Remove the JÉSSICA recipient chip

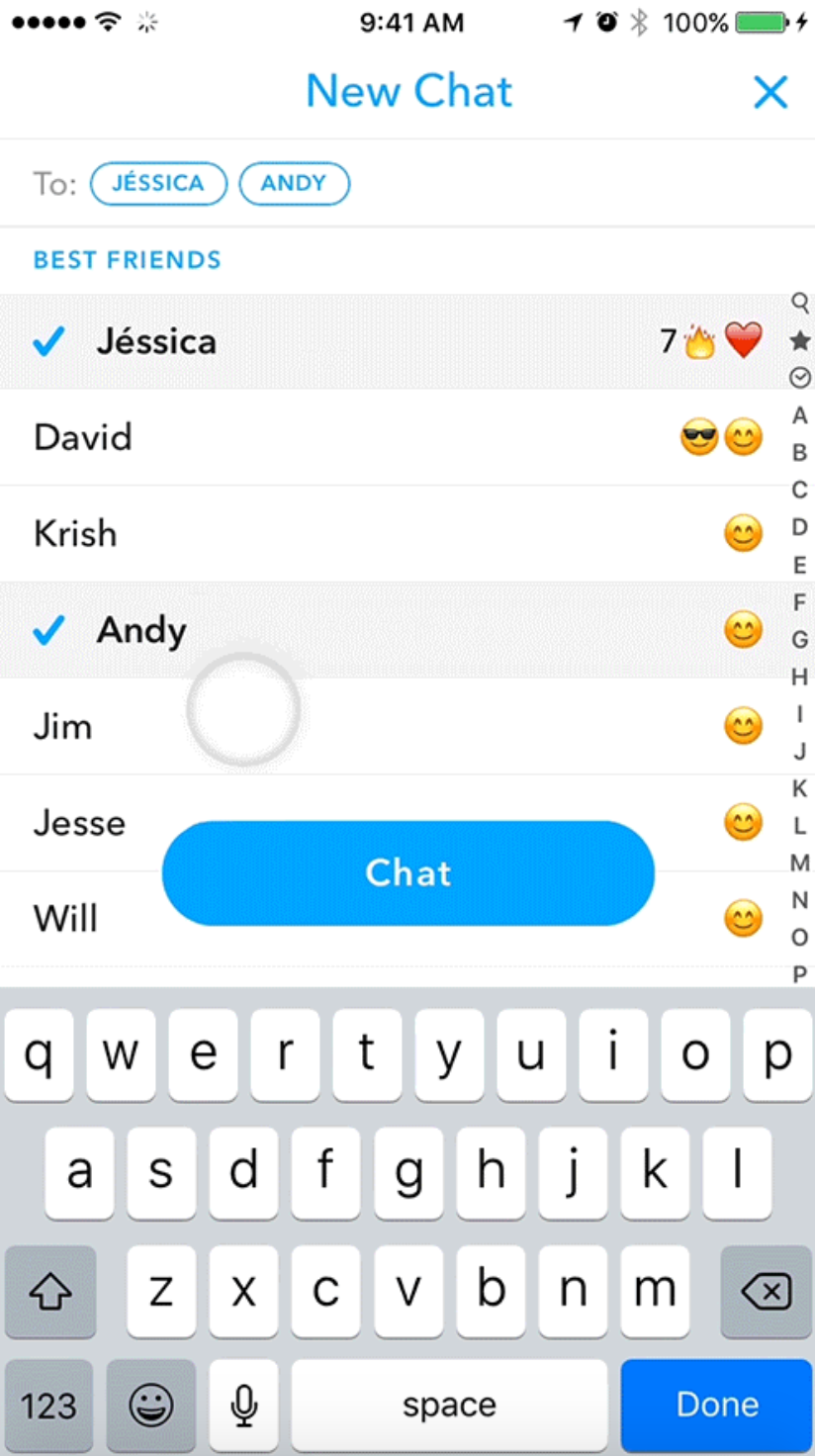click(x=158, y=184)
